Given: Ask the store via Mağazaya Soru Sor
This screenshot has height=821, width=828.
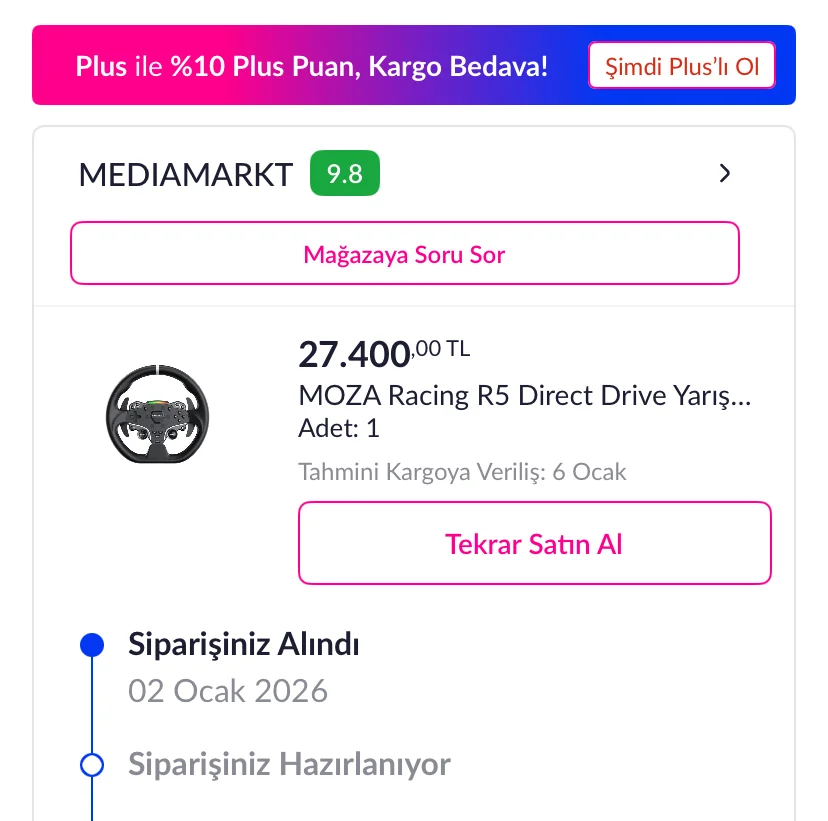Looking at the screenshot, I should coord(404,254).
